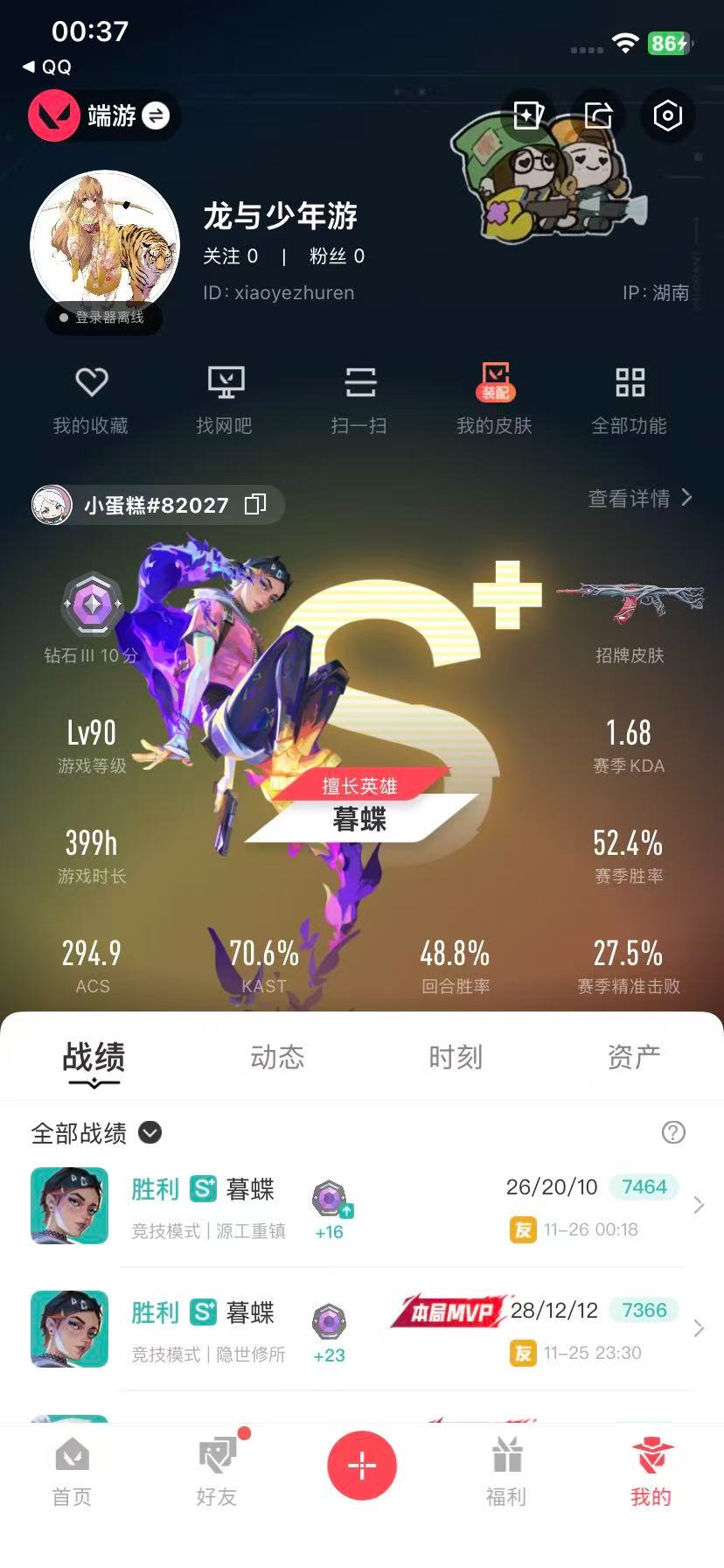Switch between 端游 modes via the swap toggle
This screenshot has width=724, height=1568.
(154, 116)
